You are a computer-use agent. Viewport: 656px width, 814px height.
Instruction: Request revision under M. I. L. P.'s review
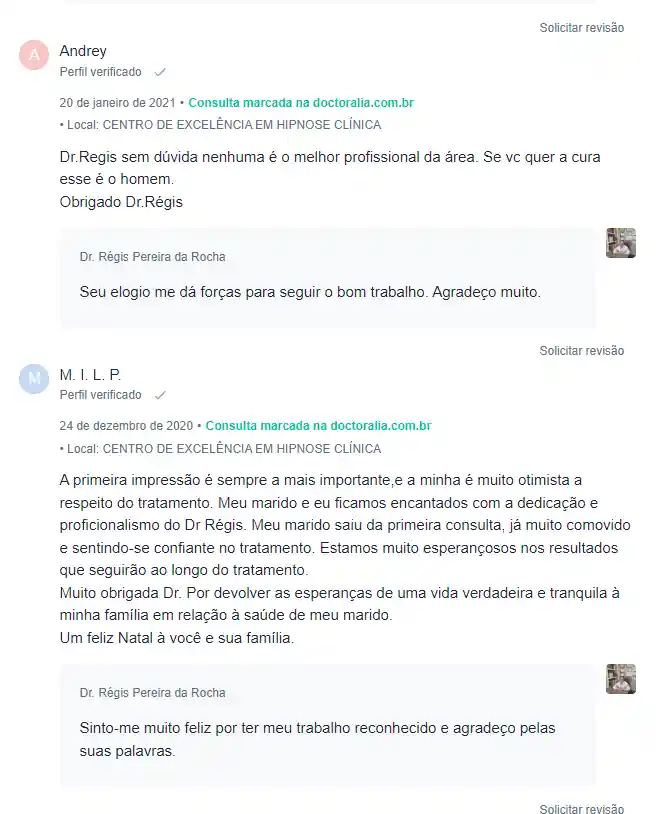[x=581, y=809]
